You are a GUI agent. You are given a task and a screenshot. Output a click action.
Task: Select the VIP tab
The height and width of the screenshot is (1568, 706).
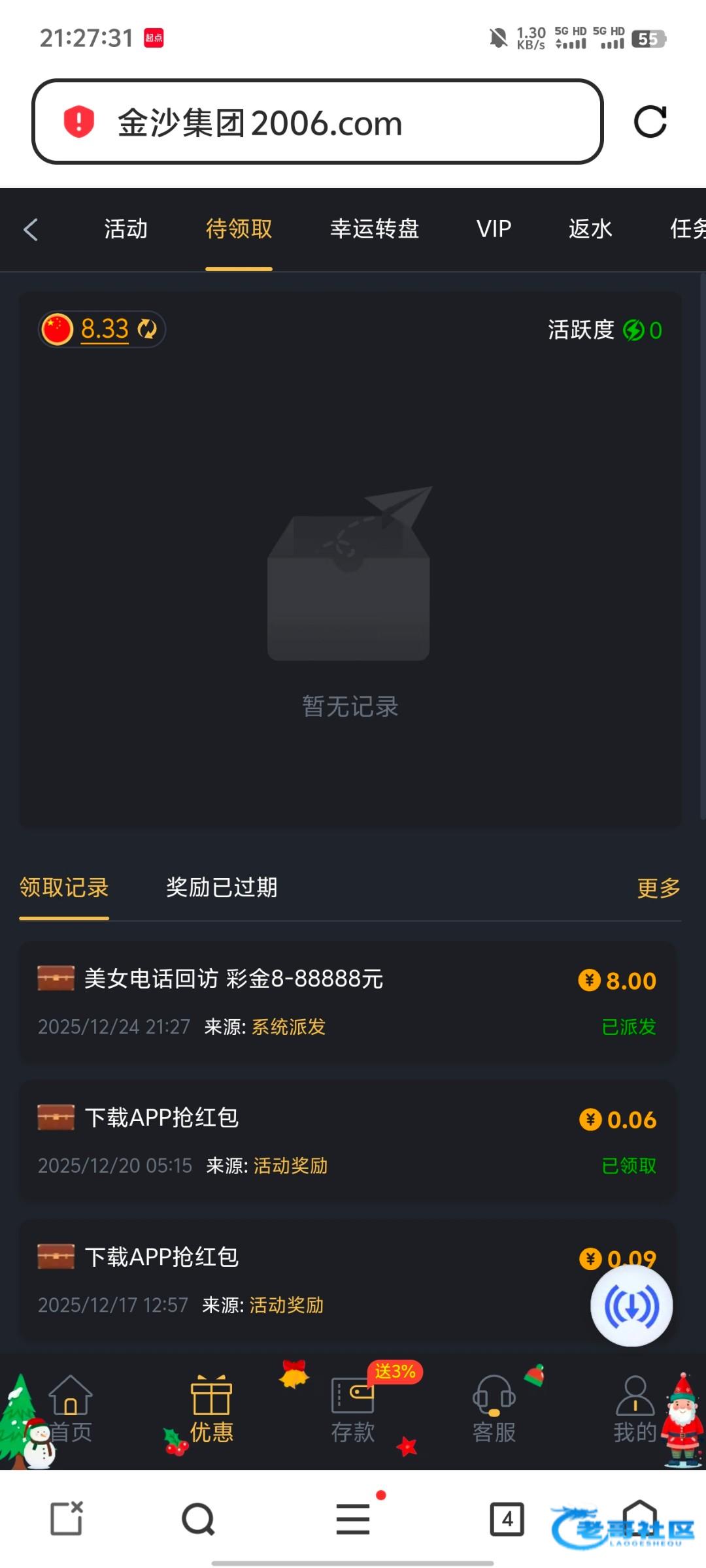494,229
